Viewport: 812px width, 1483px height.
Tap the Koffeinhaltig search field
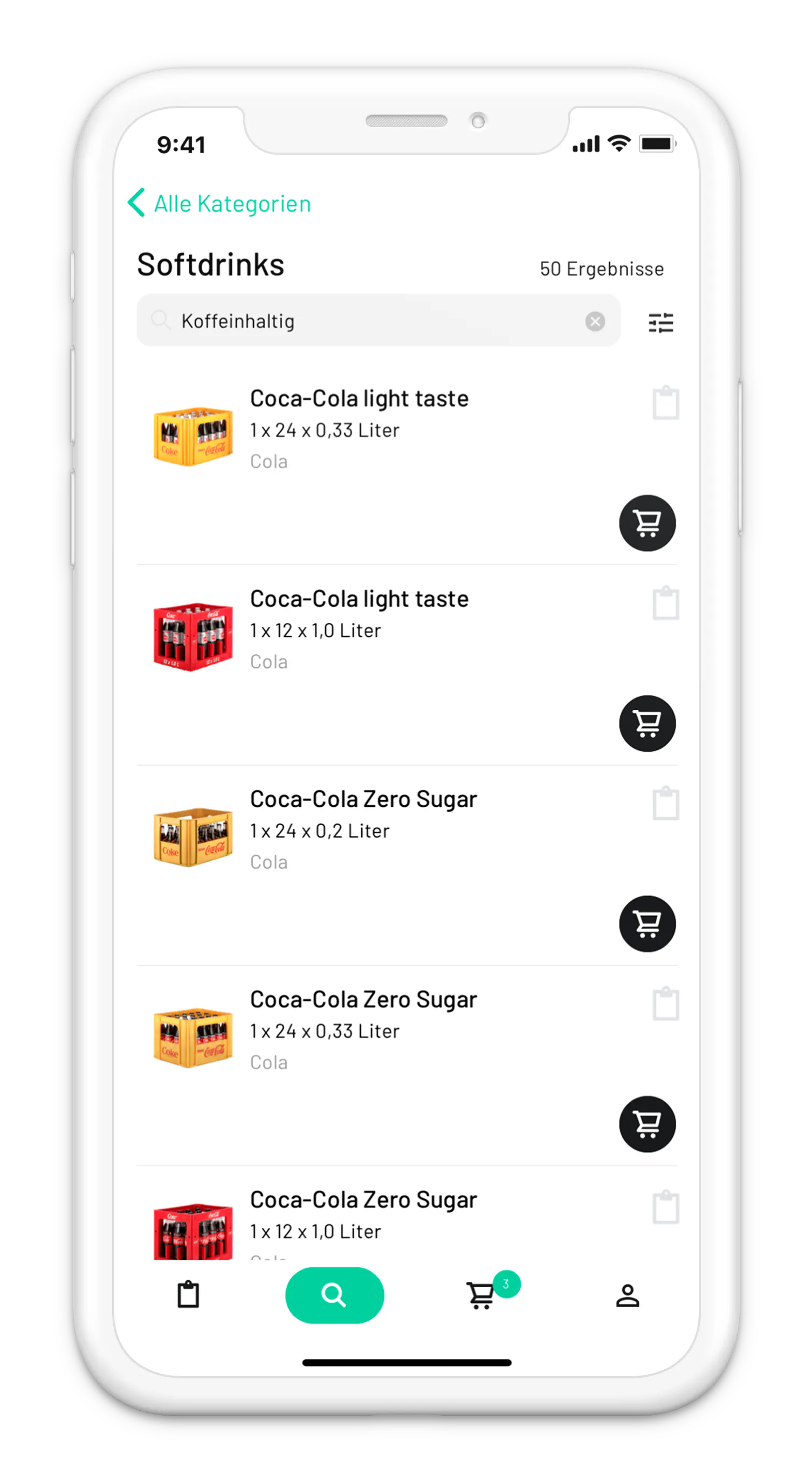pyautogui.click(x=368, y=321)
